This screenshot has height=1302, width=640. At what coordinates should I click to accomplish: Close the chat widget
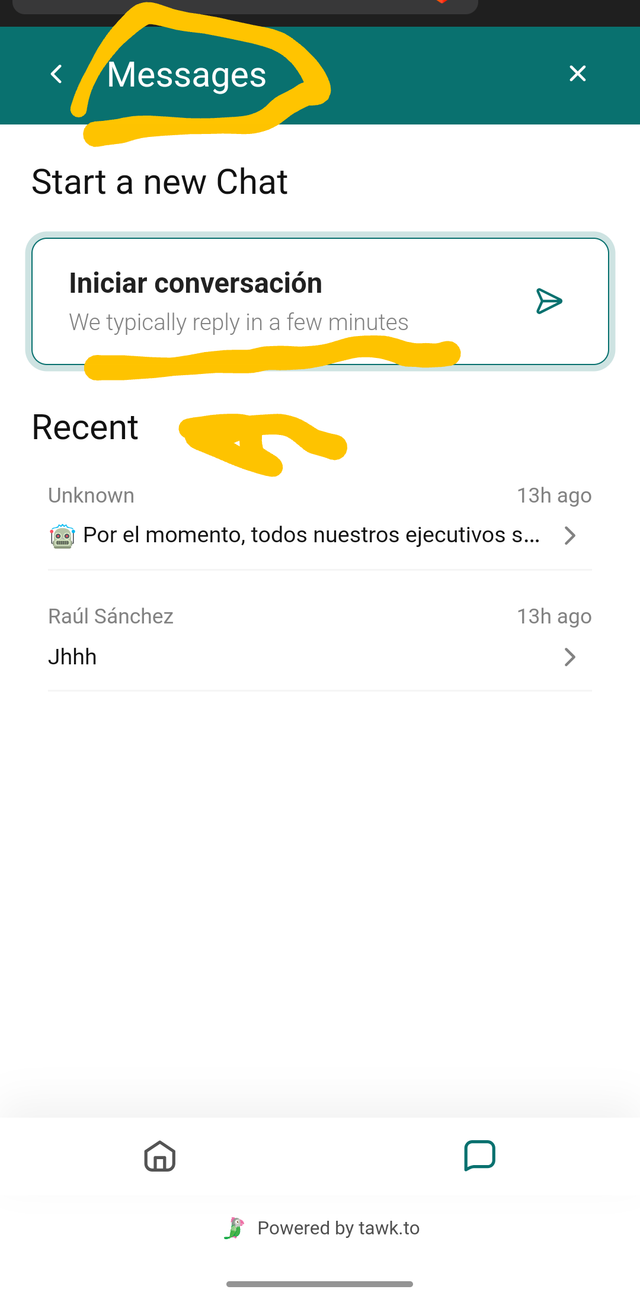click(x=577, y=74)
